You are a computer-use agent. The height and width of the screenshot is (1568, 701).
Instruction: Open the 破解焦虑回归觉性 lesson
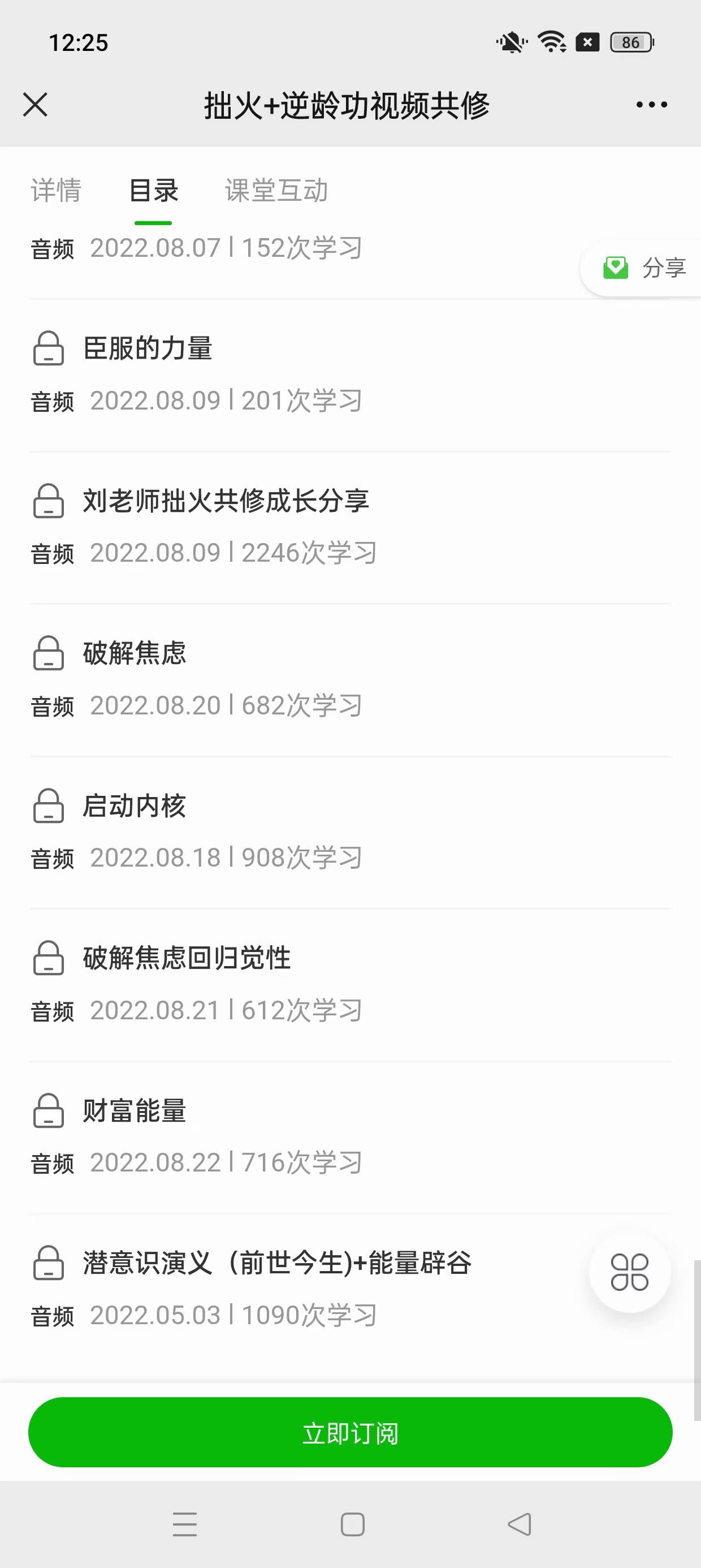click(x=187, y=958)
